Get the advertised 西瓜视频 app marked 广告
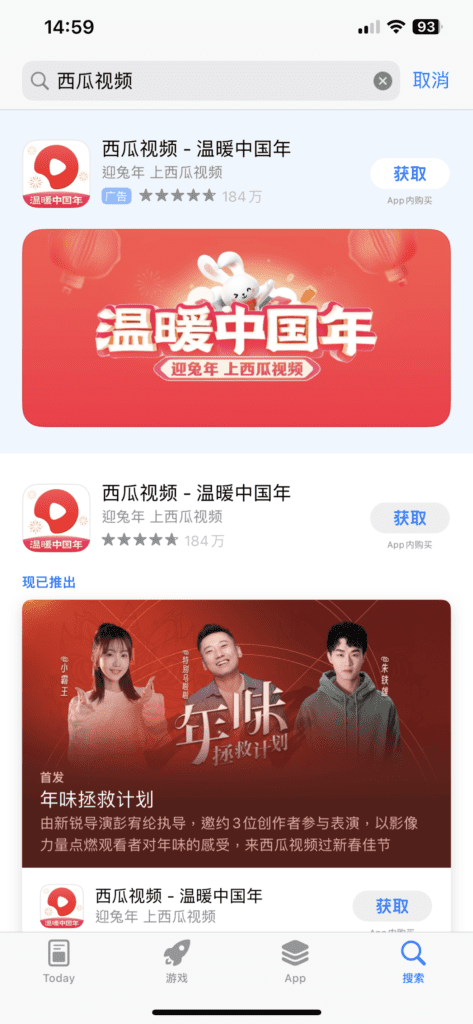The image size is (473, 1024). tap(410, 174)
